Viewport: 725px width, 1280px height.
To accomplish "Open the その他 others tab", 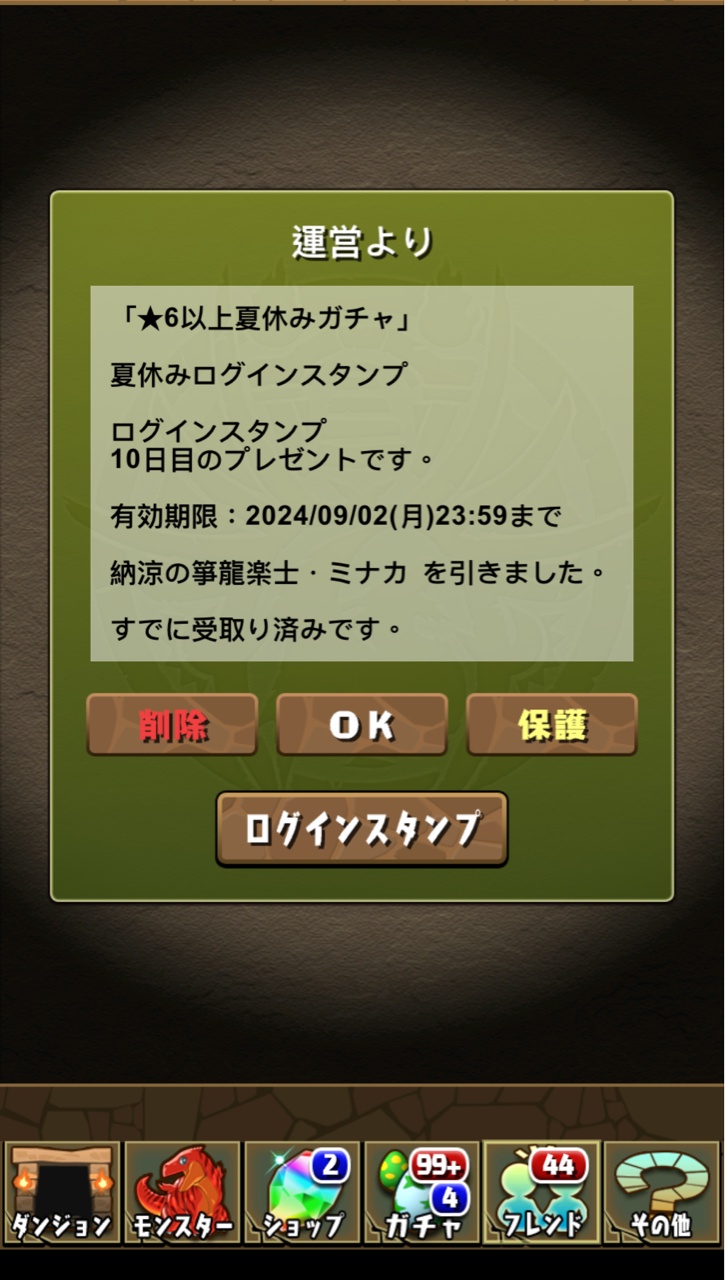I will tap(662, 1192).
